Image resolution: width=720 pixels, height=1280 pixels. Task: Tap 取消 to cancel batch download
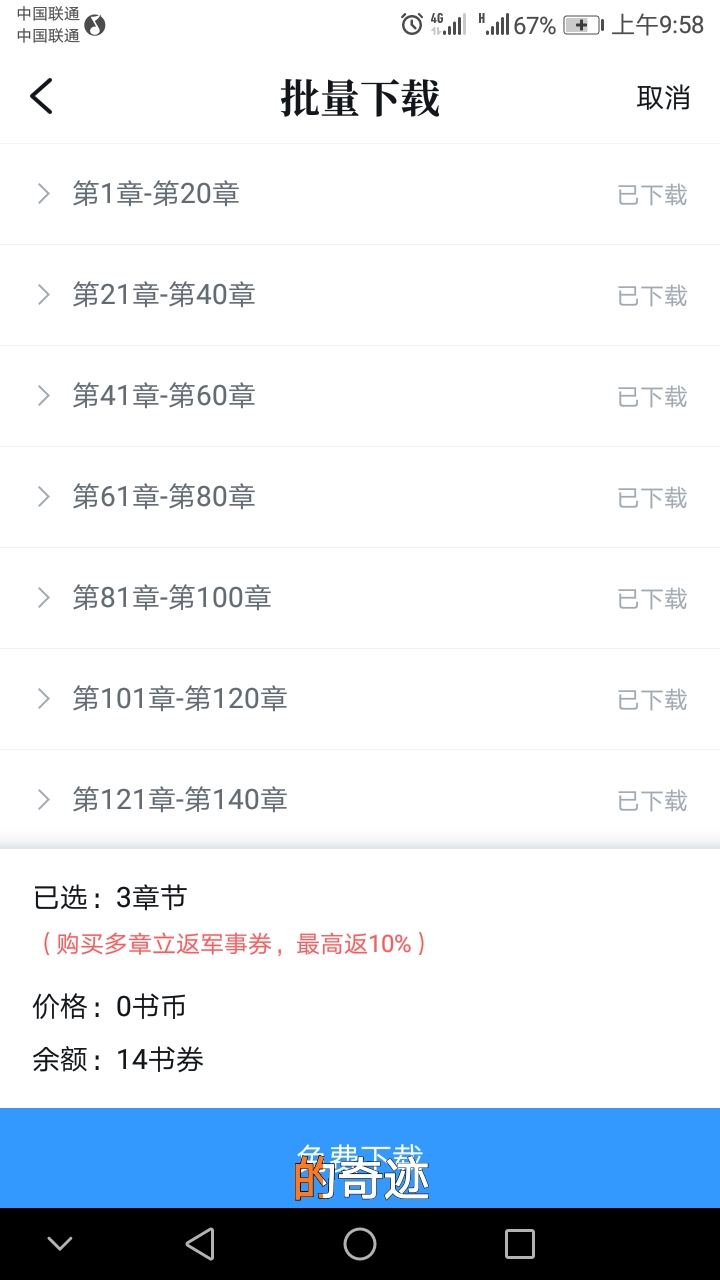coord(663,98)
